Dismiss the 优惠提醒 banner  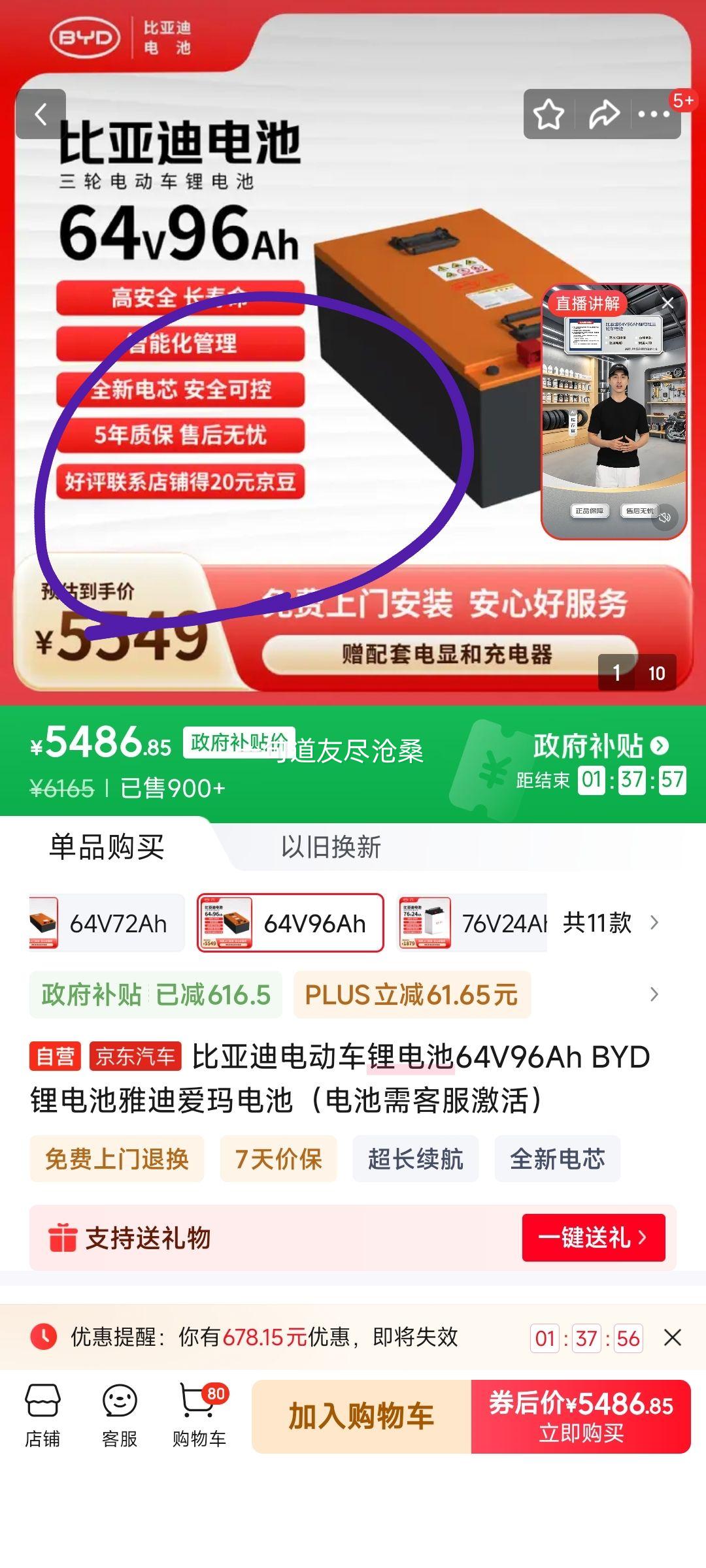point(673,1337)
